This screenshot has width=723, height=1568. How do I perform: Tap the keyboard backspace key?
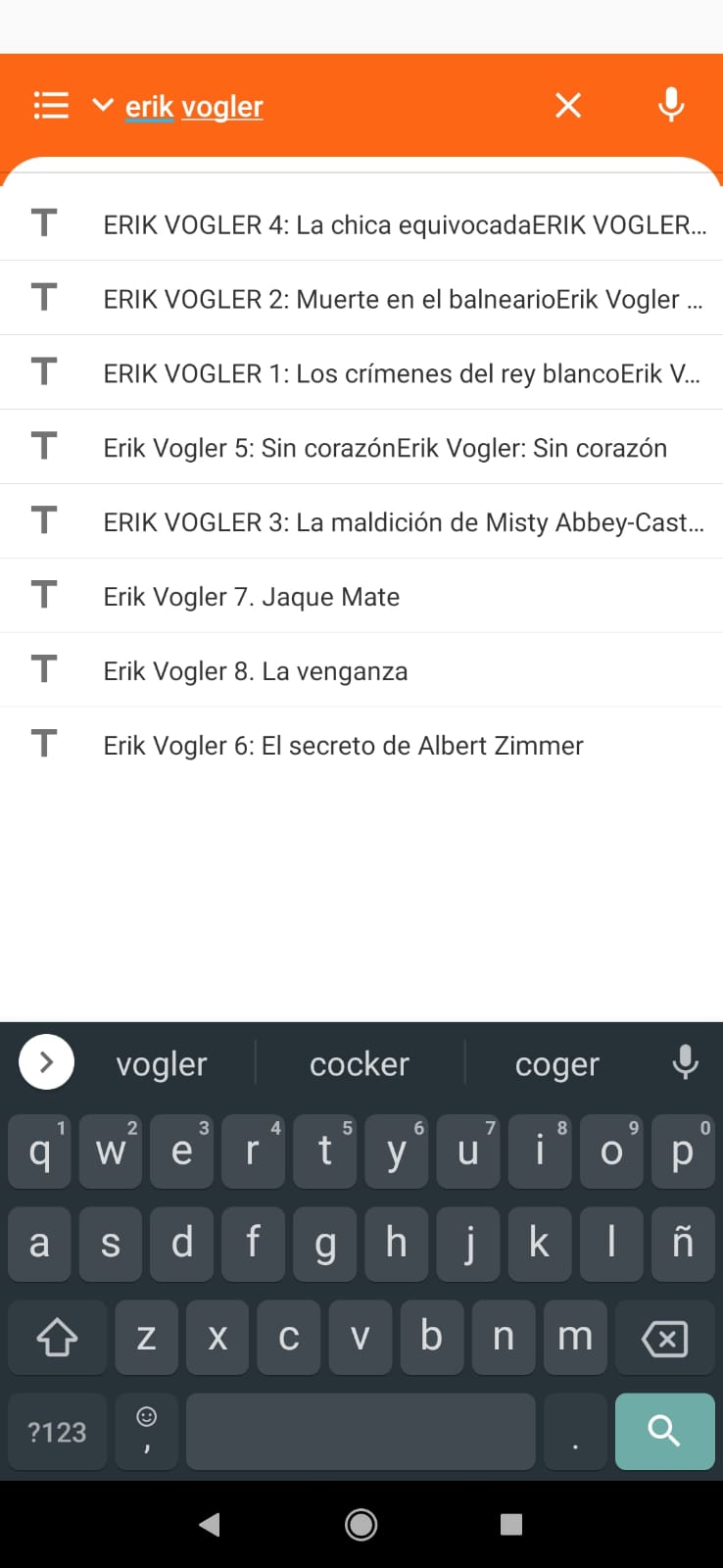coord(664,1338)
